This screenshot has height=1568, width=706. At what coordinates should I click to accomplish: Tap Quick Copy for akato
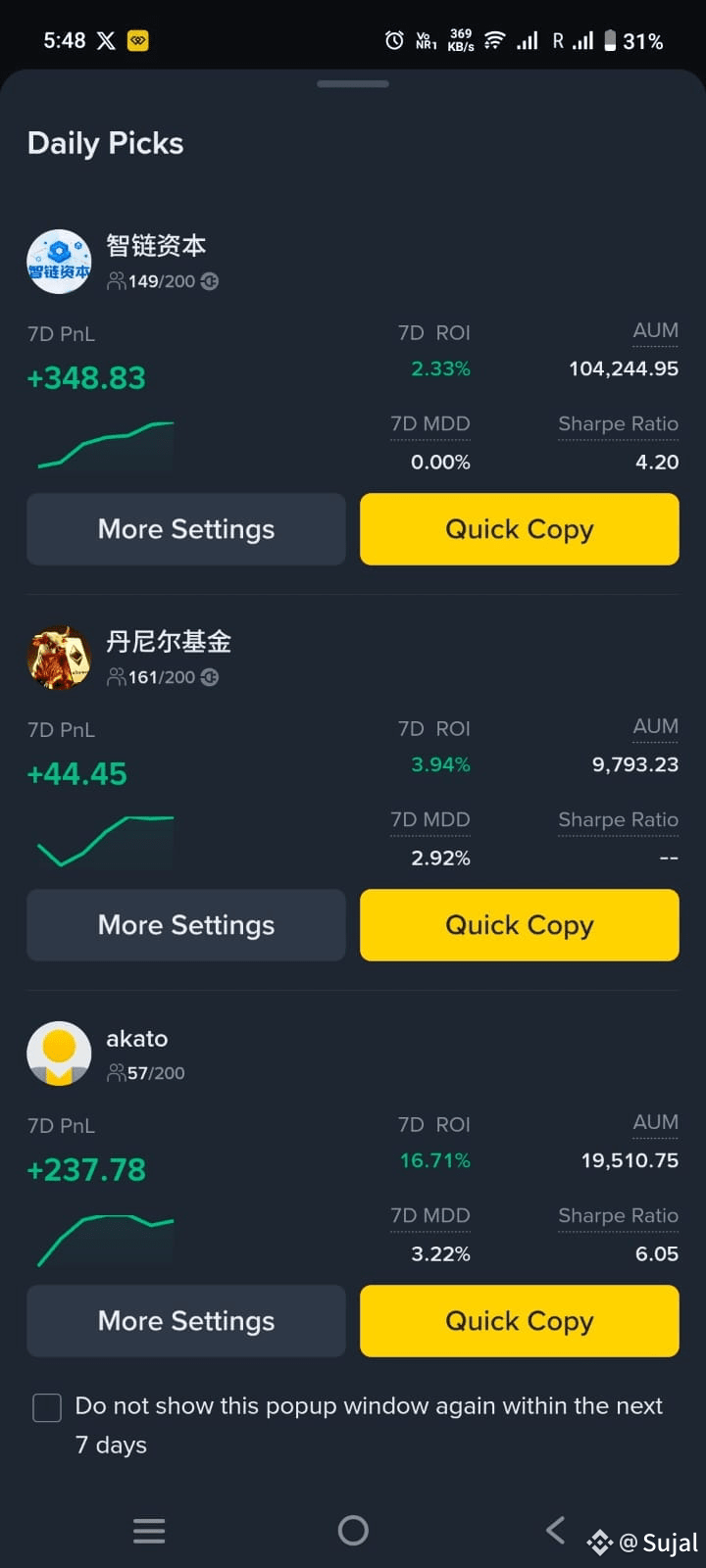(519, 1321)
